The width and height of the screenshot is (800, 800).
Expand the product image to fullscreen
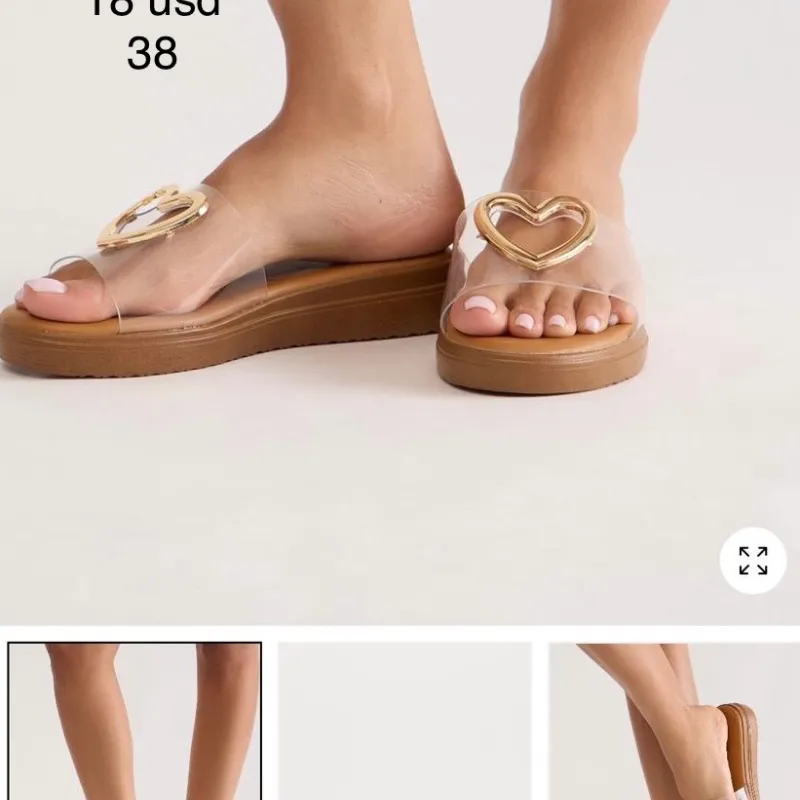[x=753, y=561]
